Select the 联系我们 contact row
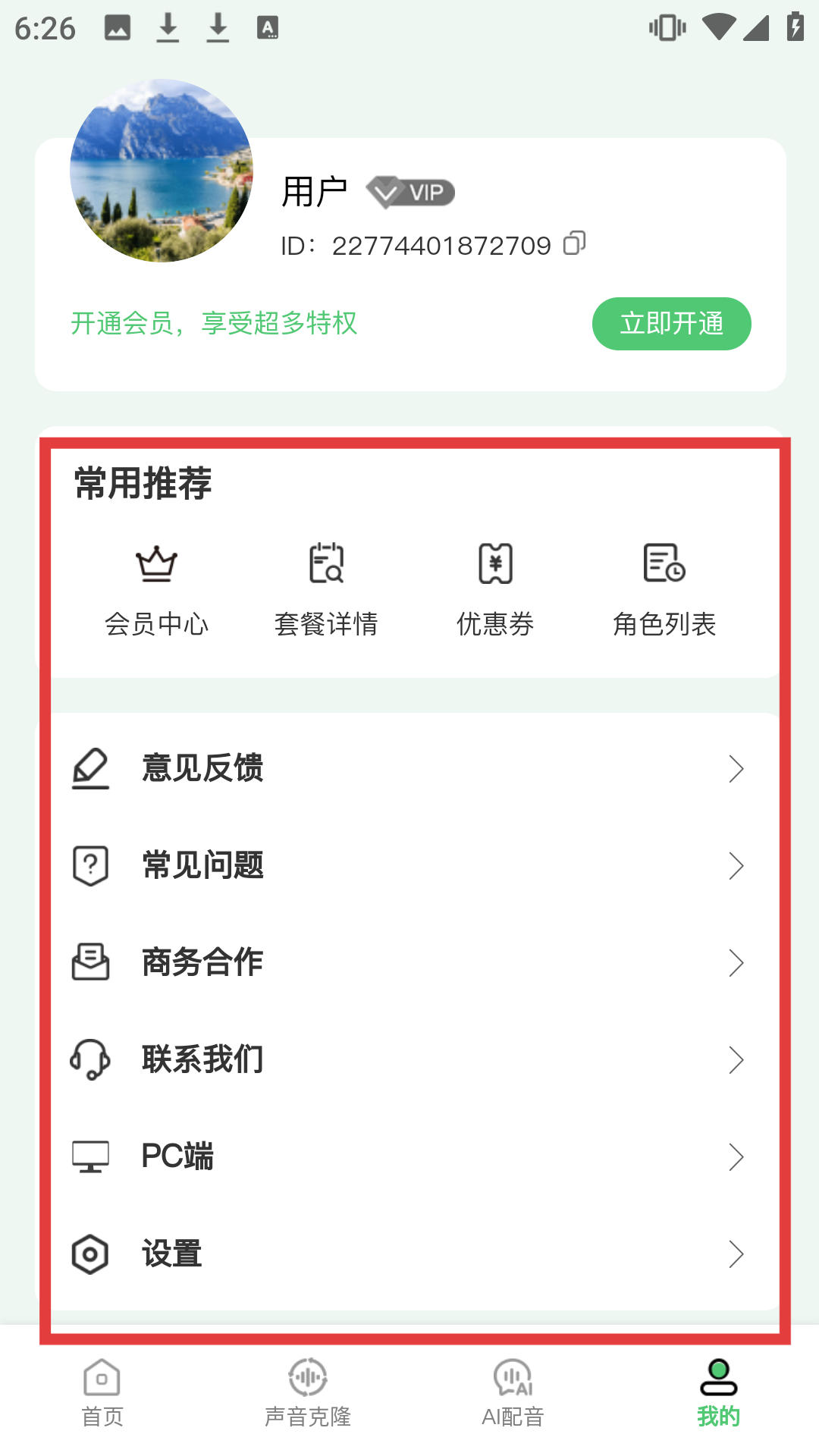 pyautogui.click(x=409, y=1059)
